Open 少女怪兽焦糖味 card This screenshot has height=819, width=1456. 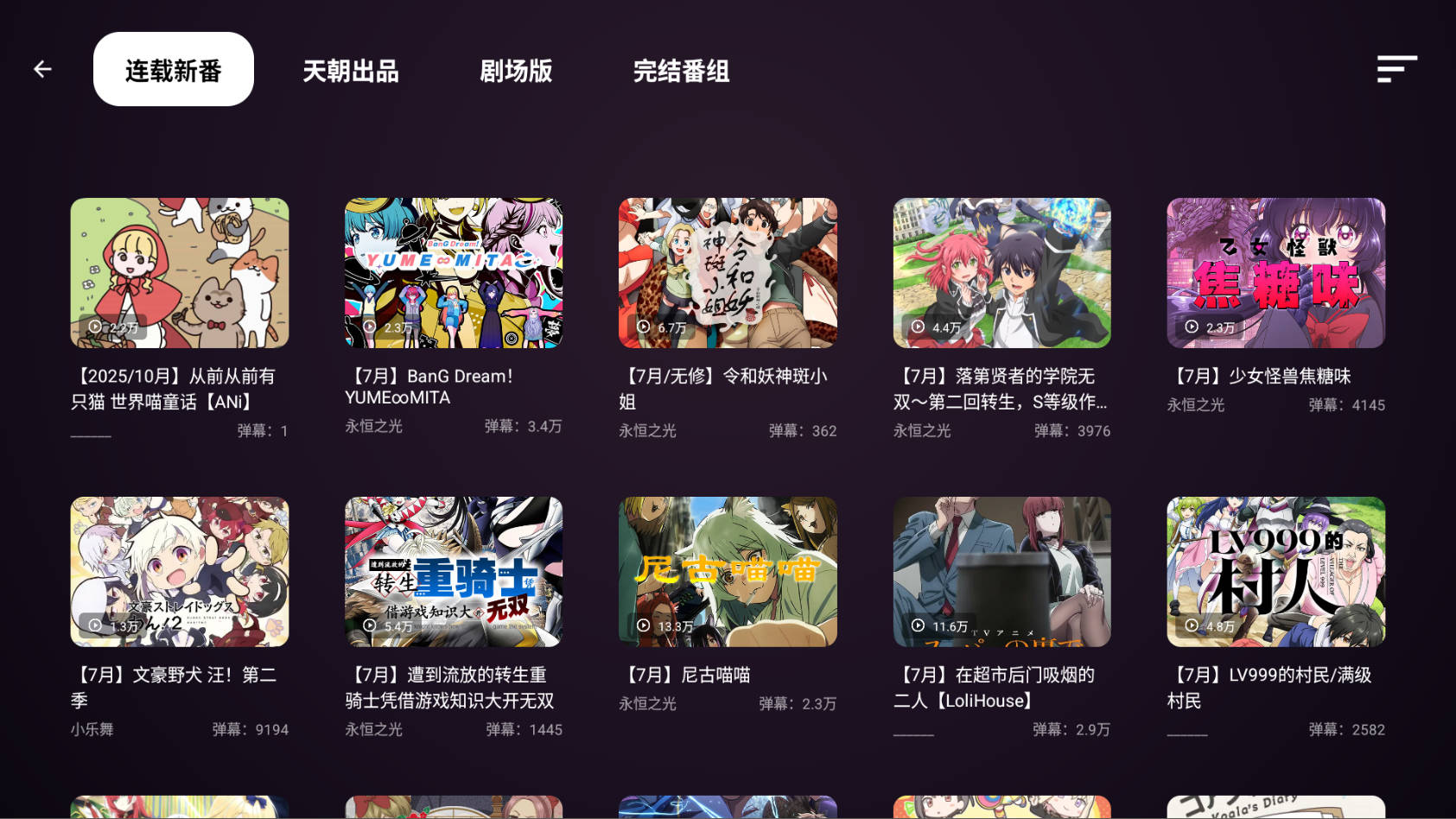coord(1275,306)
